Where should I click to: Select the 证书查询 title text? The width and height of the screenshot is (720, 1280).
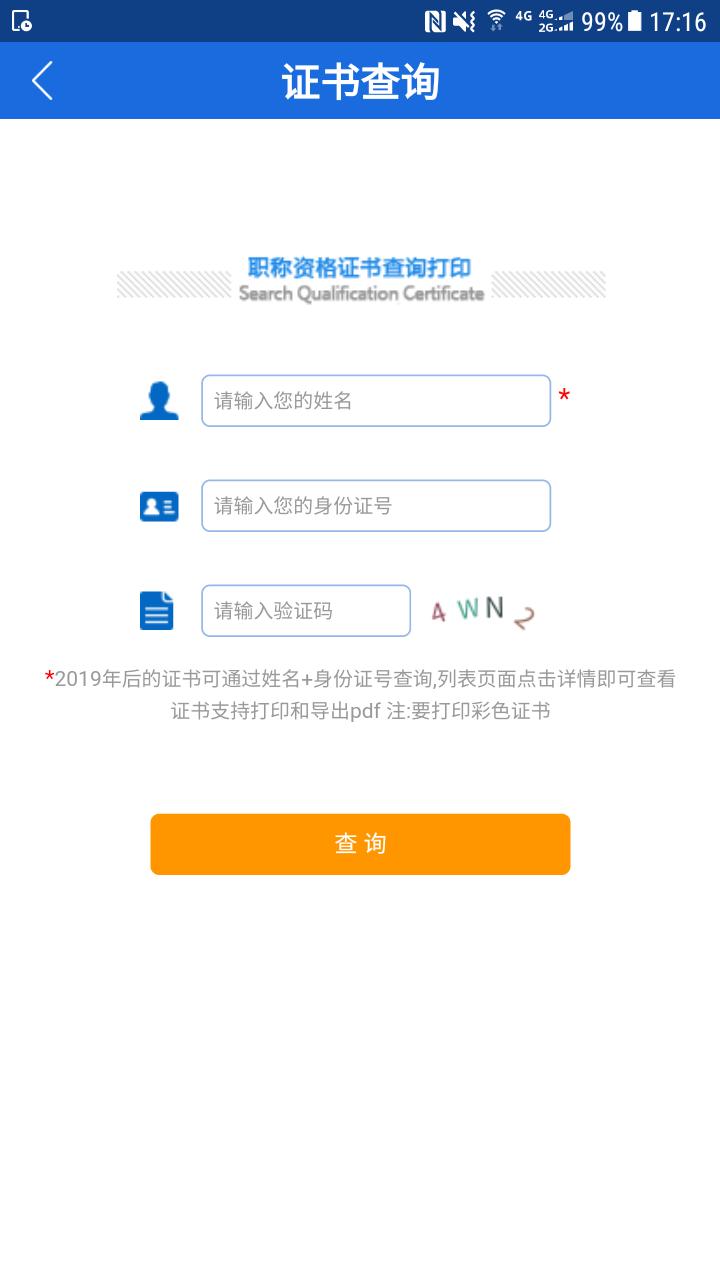coord(360,82)
